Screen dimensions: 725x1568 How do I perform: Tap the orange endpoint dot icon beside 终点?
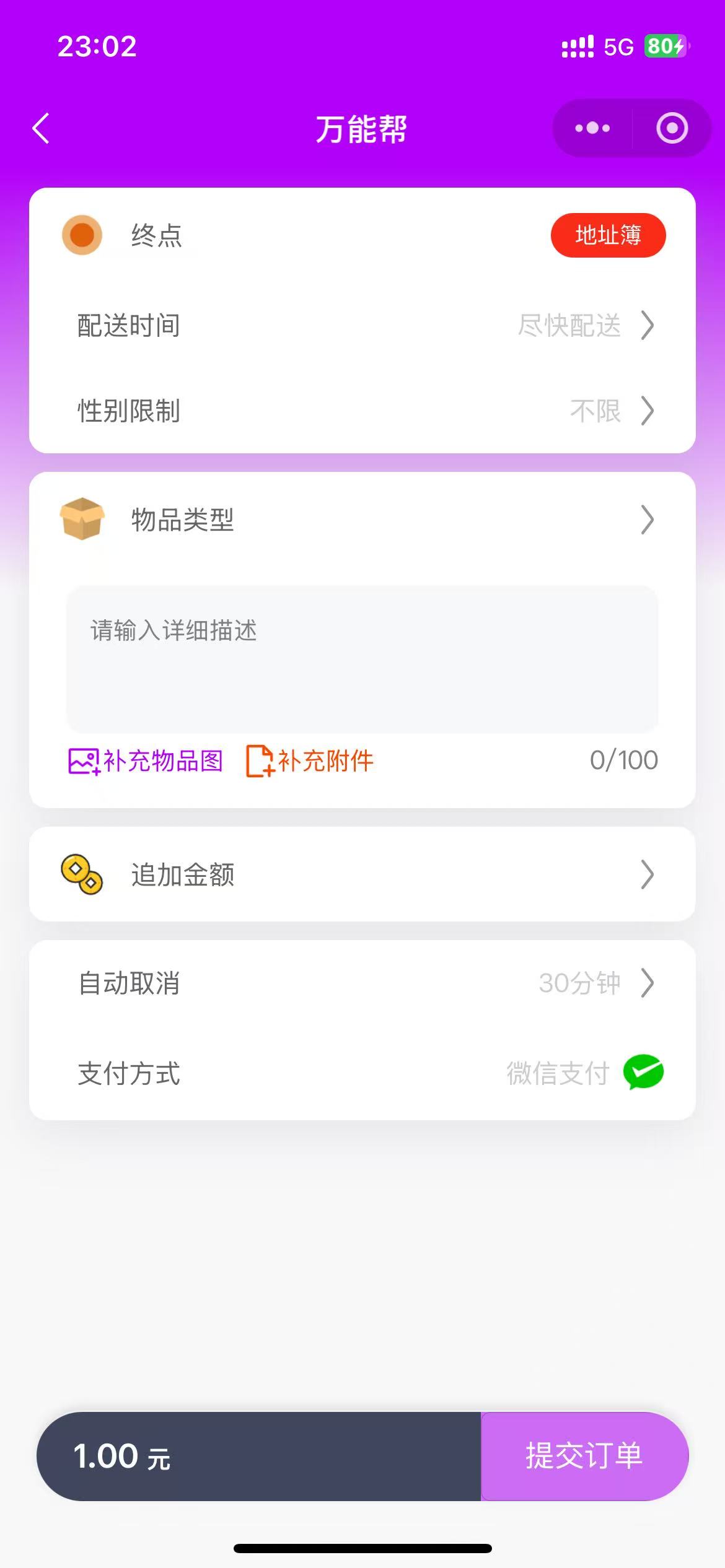(x=82, y=235)
